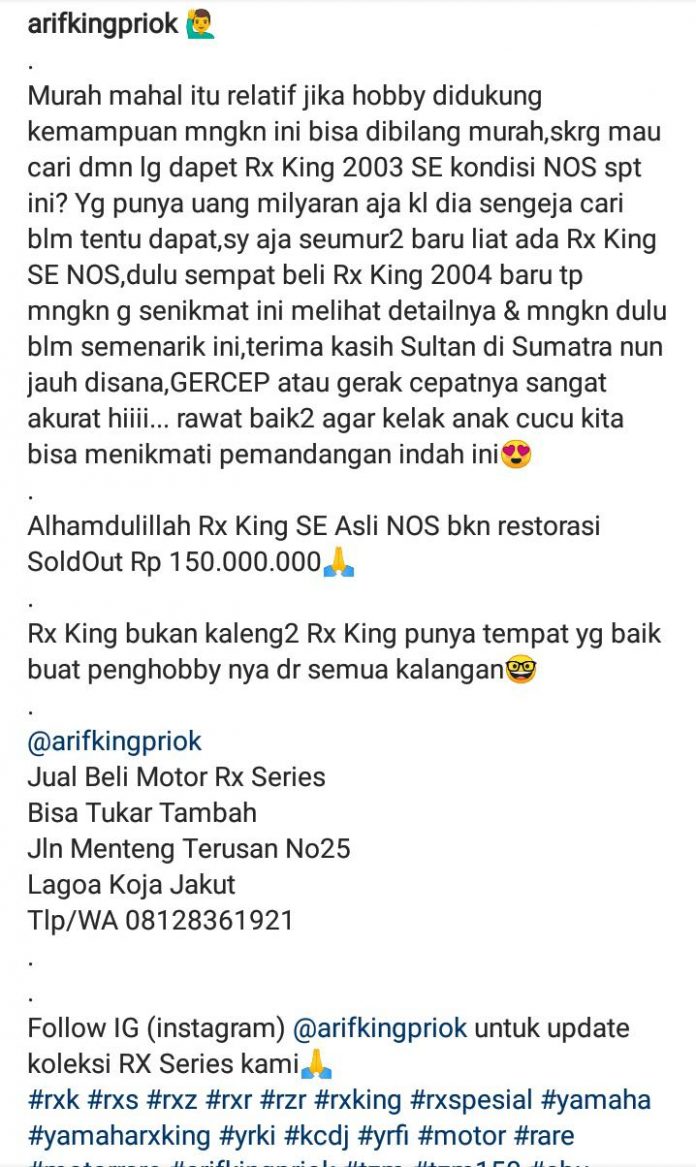696x1167 pixels.
Task: Select the #motor hashtag
Action: 479,1136
